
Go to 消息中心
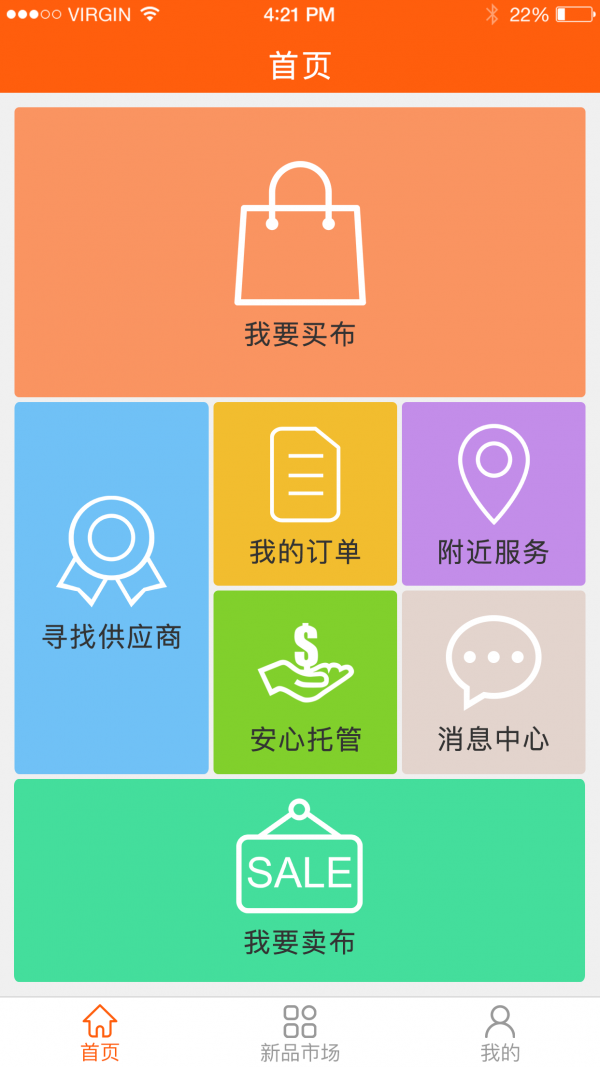point(493,682)
